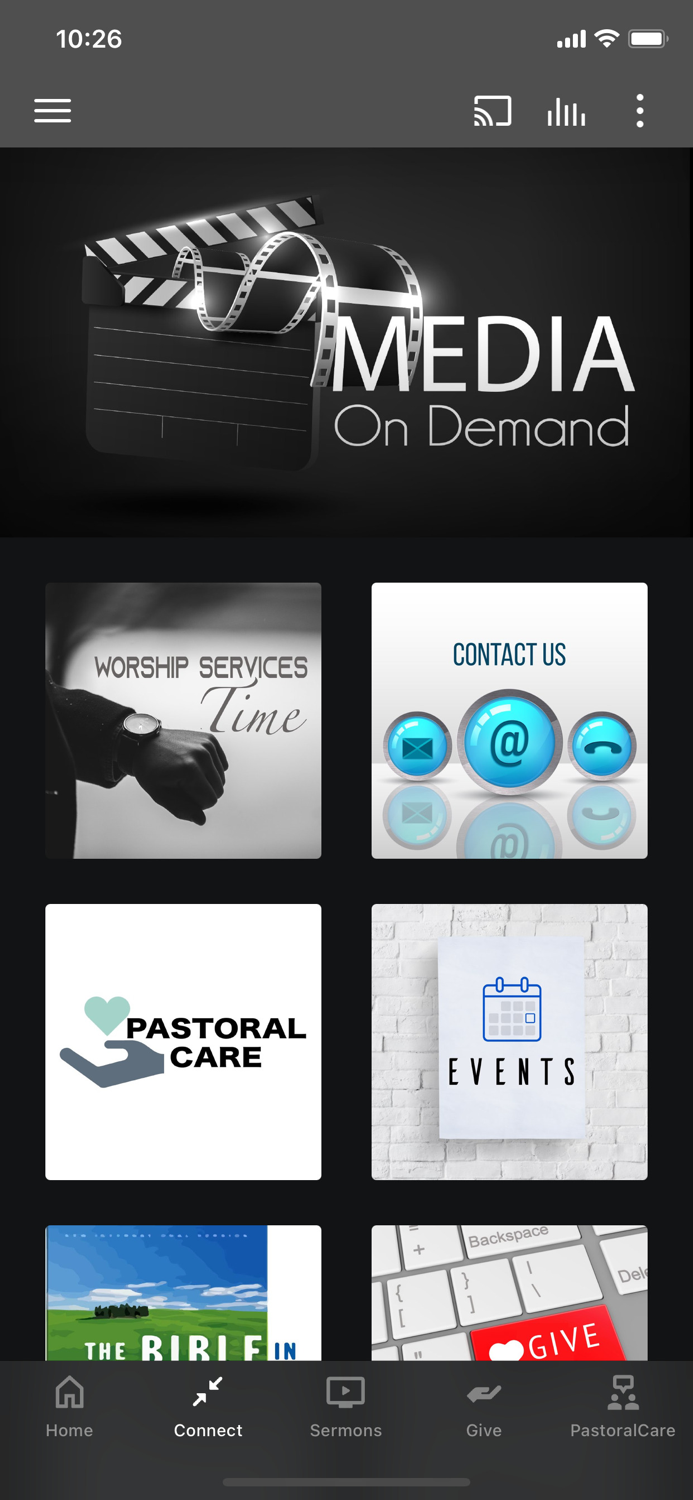View Worship Services Time tile
This screenshot has height=1500, width=693.
tap(183, 720)
